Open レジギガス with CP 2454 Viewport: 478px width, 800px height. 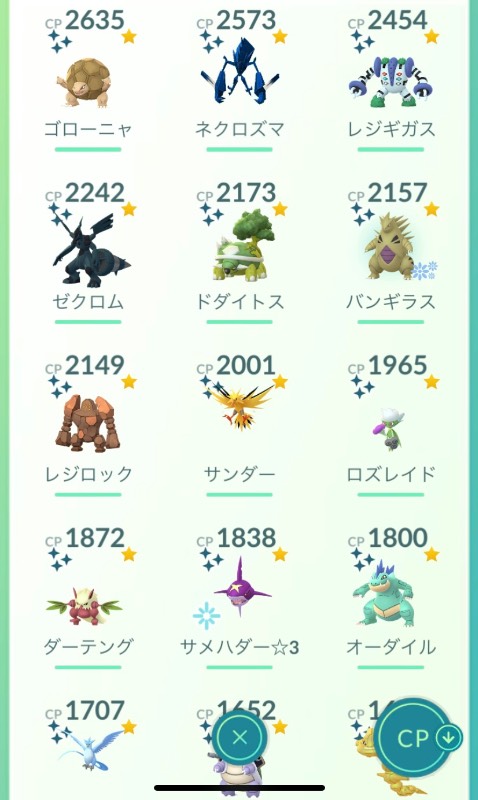391,81
